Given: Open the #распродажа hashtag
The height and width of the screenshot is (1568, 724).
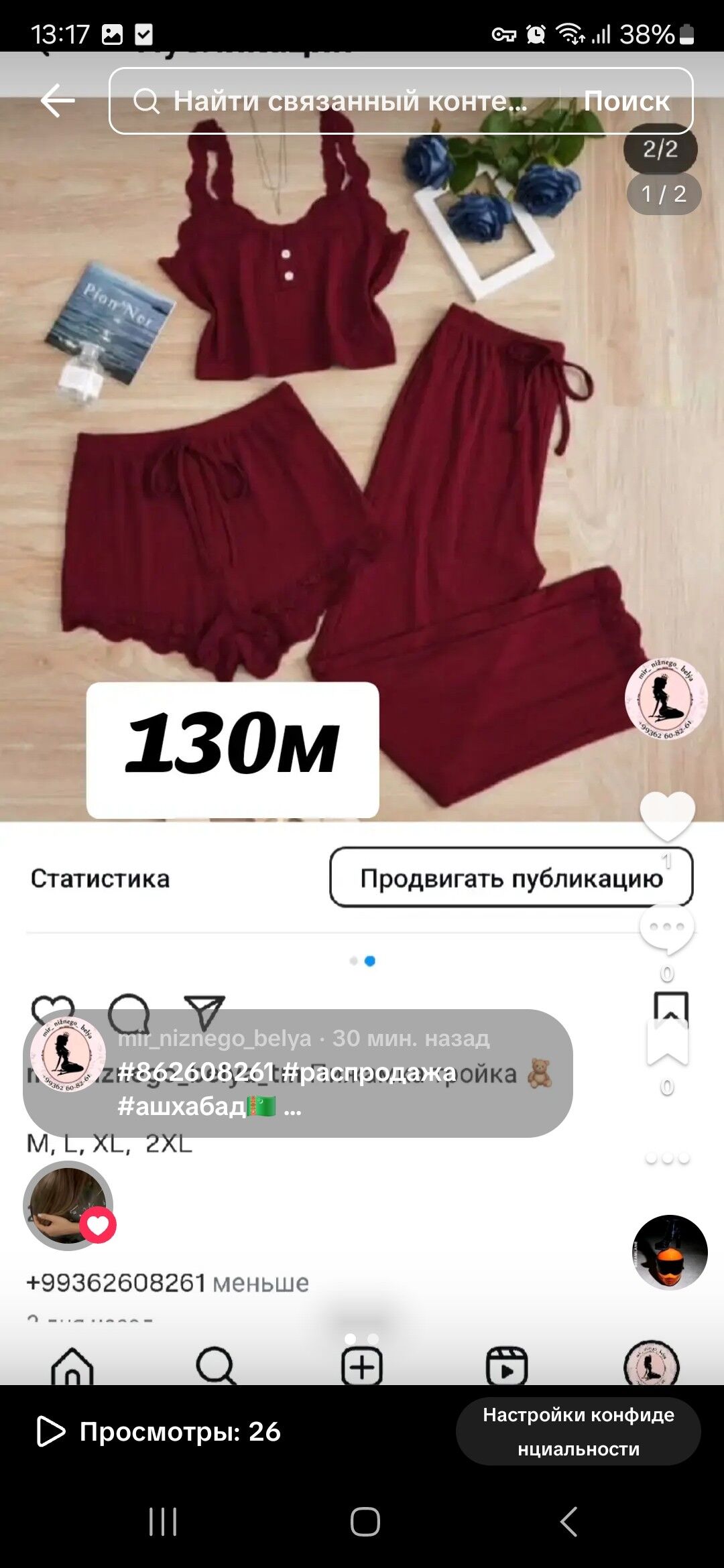Looking at the screenshot, I should [369, 1073].
